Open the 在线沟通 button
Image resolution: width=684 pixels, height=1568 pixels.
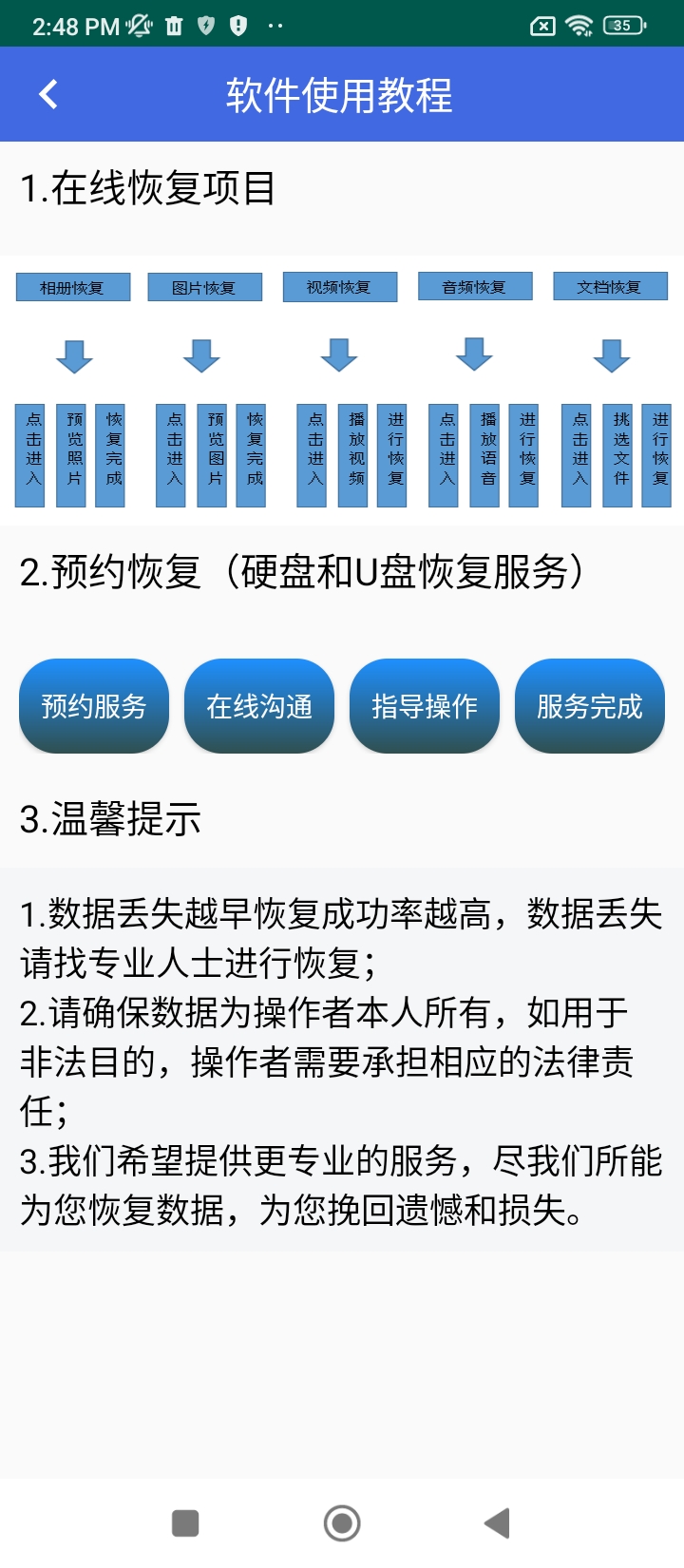259,706
